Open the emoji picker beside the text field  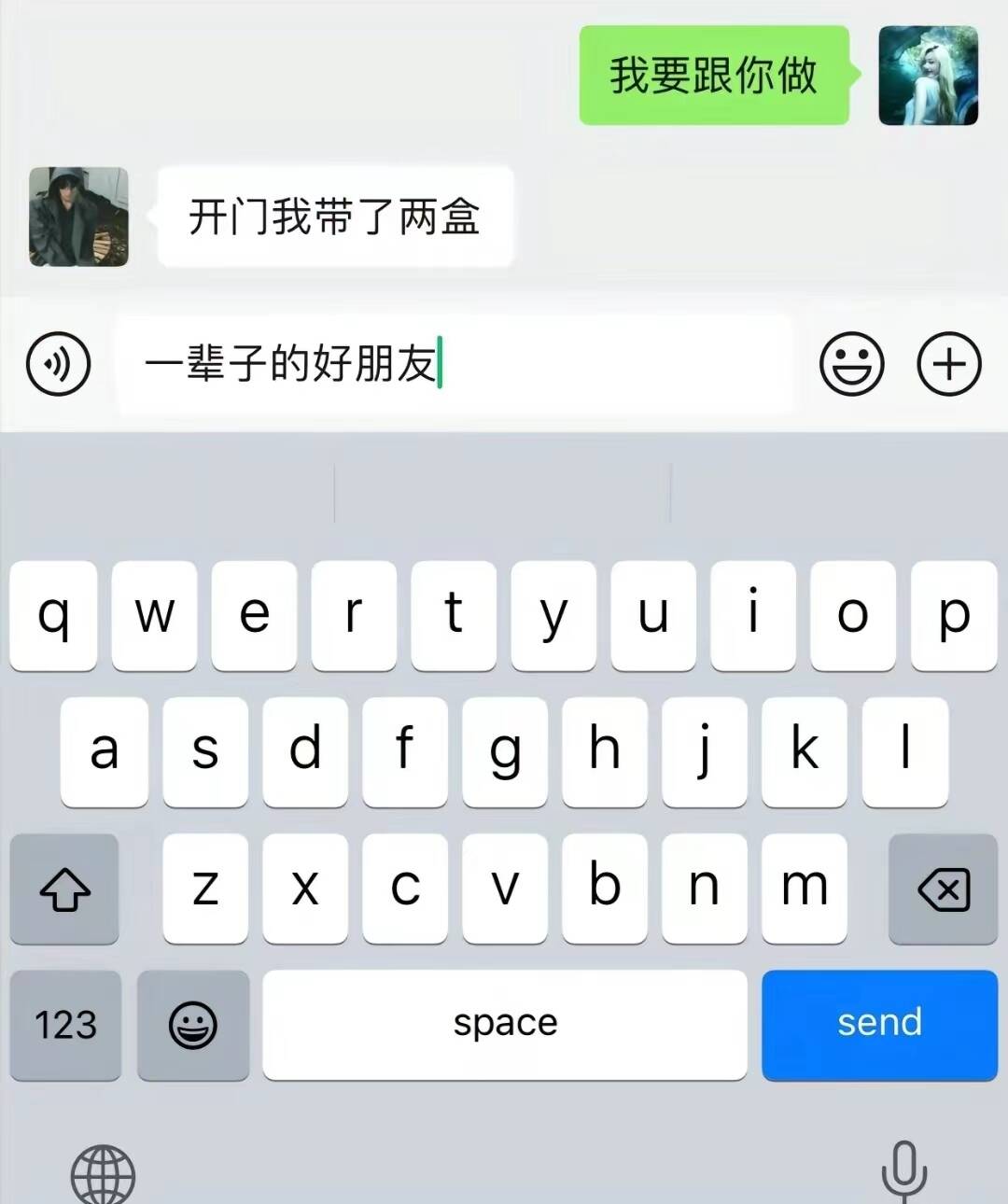tap(851, 363)
